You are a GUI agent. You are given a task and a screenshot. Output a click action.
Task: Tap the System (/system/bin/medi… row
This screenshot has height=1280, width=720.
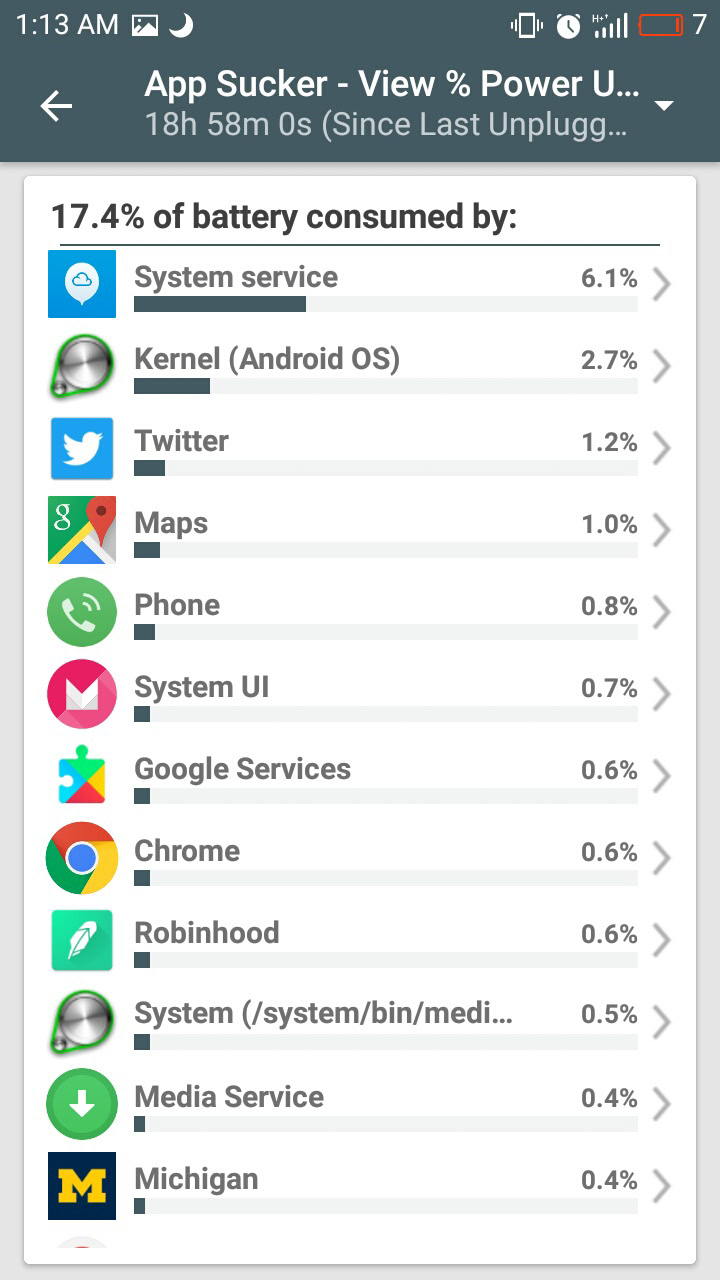360,1023
